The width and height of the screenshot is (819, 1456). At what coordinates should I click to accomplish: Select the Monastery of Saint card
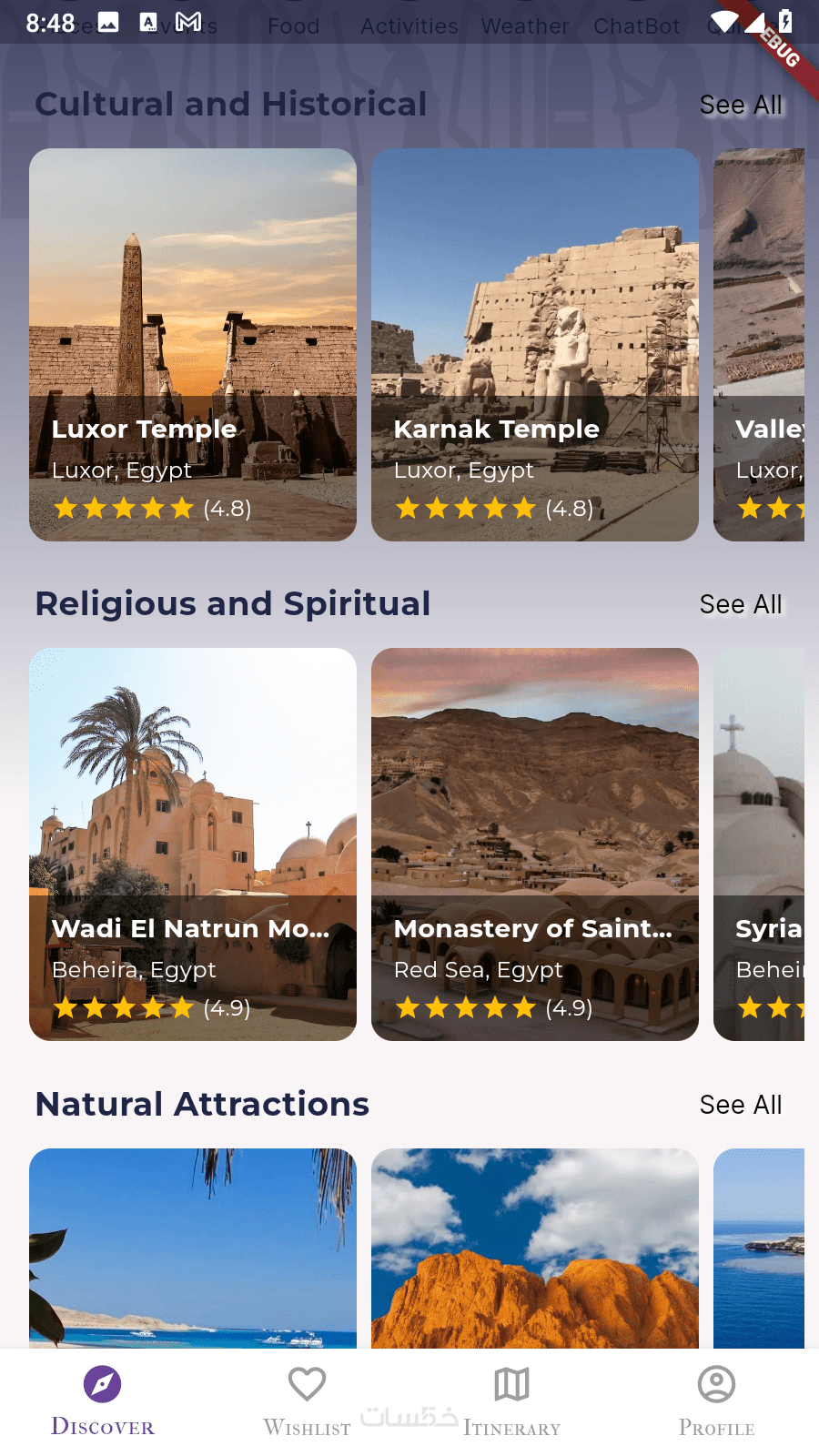pyautogui.click(x=535, y=844)
